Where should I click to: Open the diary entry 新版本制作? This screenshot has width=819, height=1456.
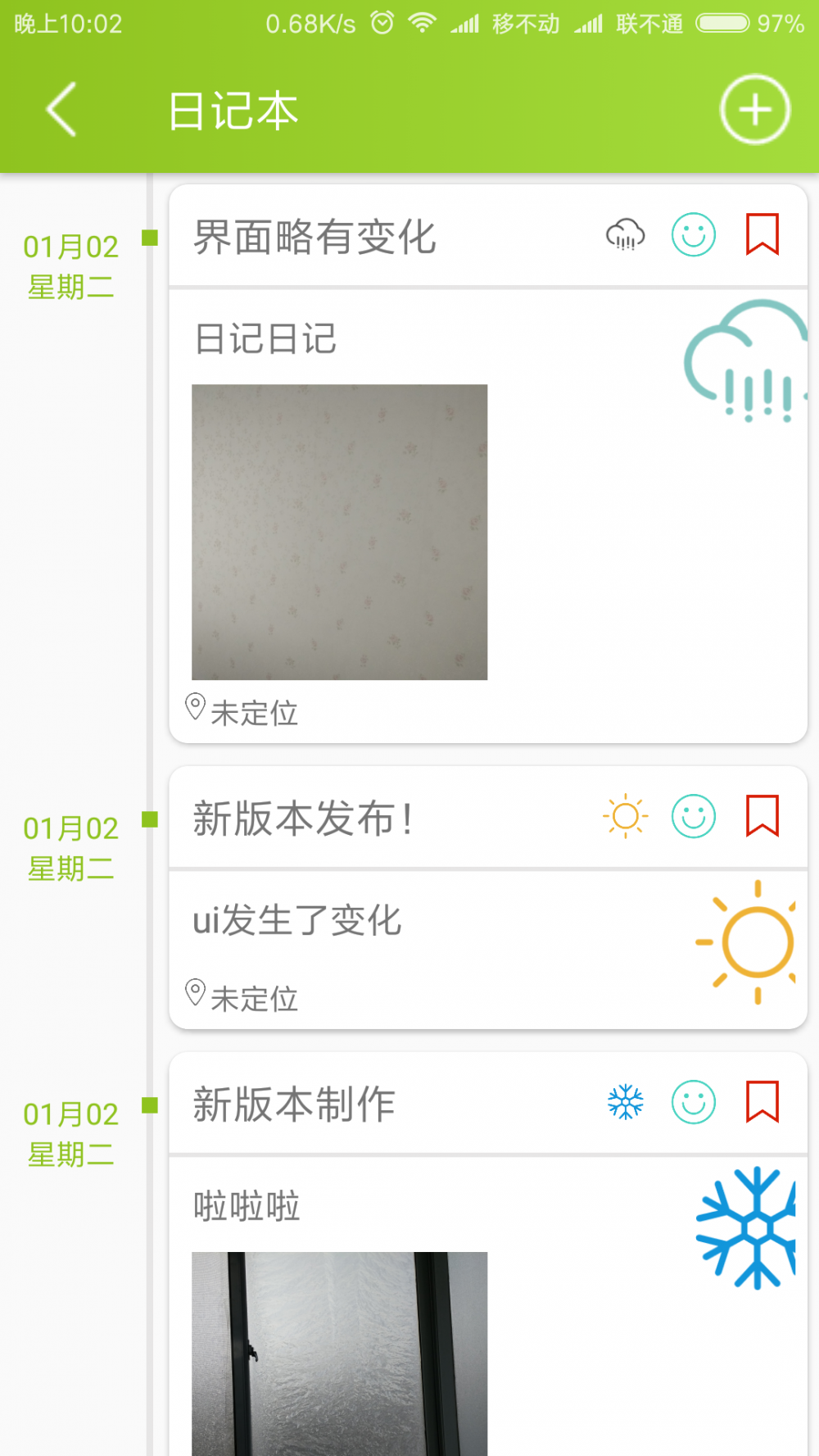(x=295, y=1104)
